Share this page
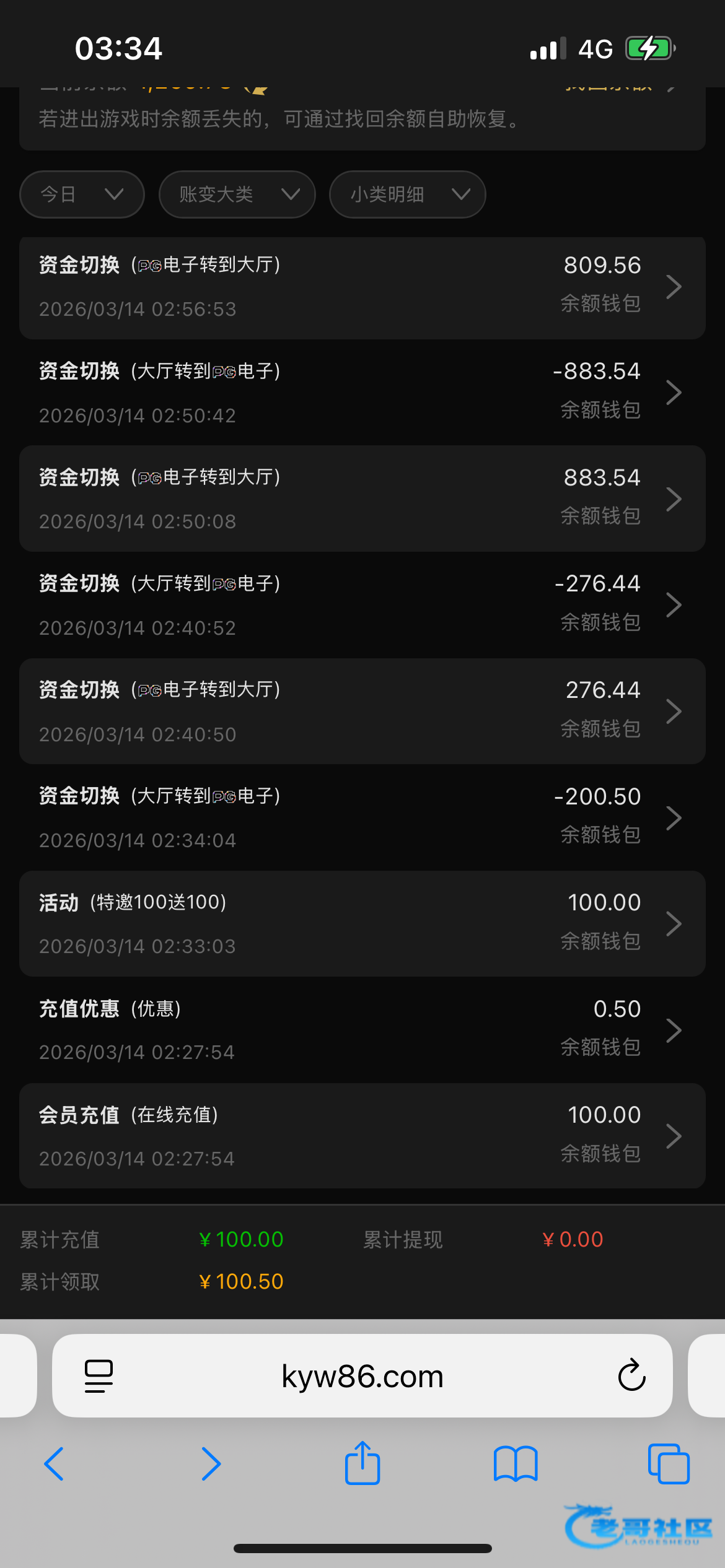The image size is (725, 1568). [362, 1463]
